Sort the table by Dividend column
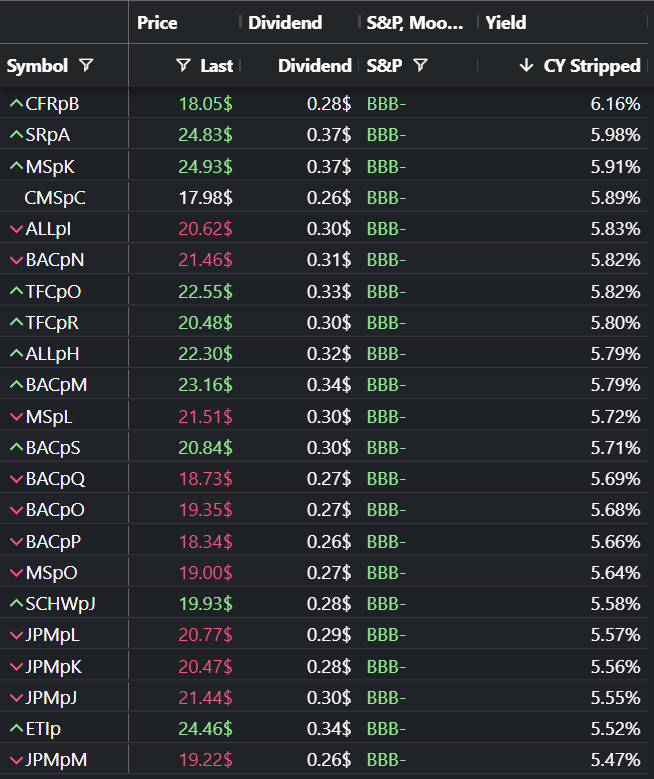Screen dimensions: 654x779 (x=314, y=66)
